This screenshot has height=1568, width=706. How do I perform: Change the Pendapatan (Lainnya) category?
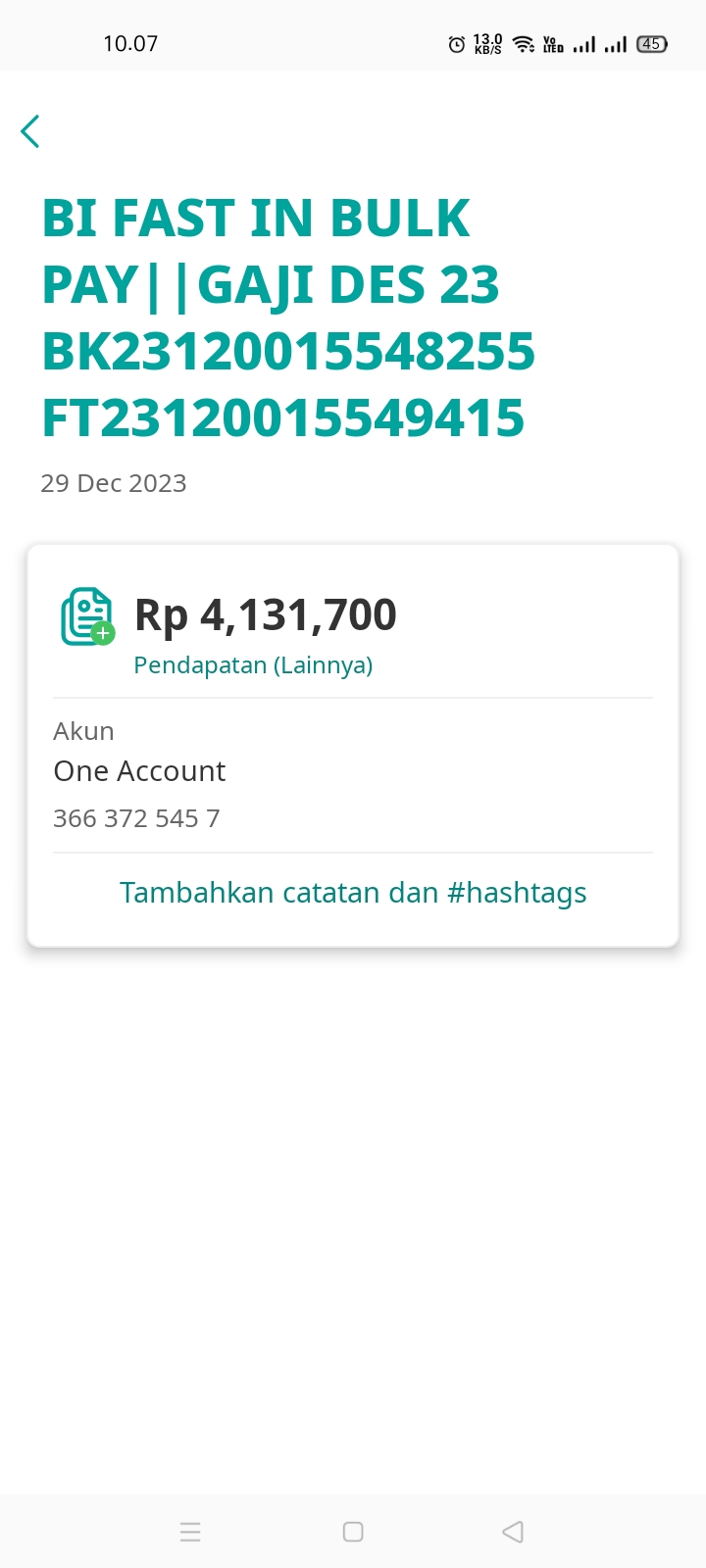coord(253,665)
